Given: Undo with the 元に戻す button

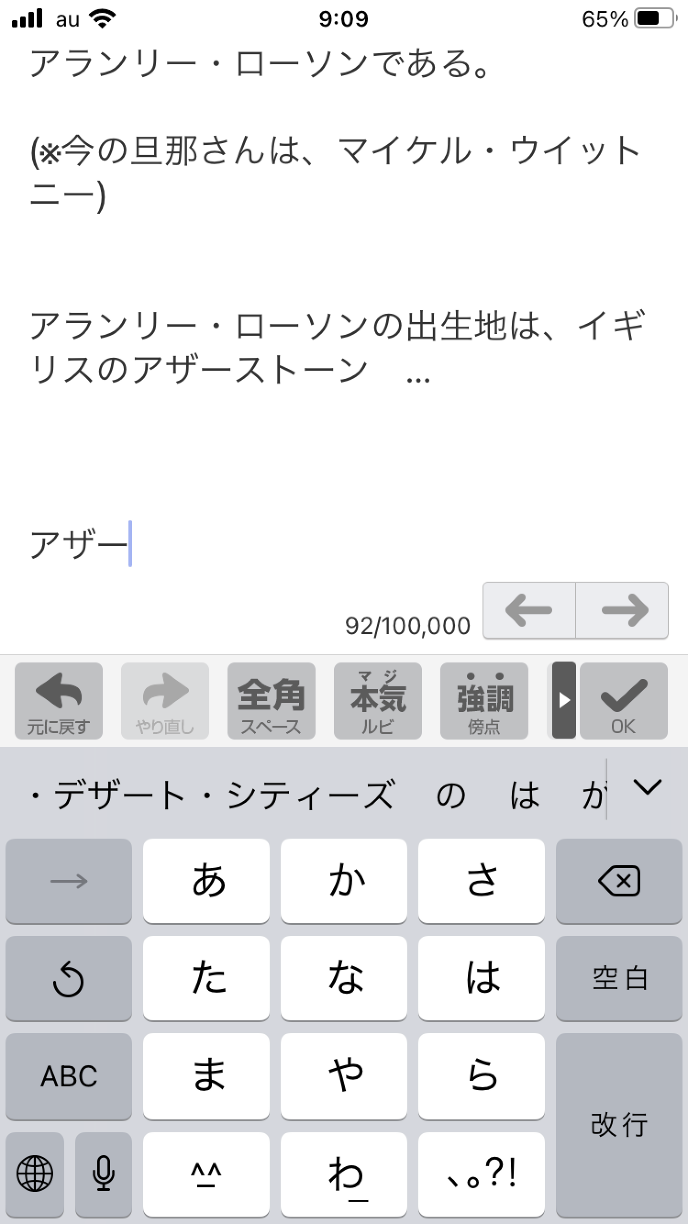Looking at the screenshot, I should coord(58,700).
